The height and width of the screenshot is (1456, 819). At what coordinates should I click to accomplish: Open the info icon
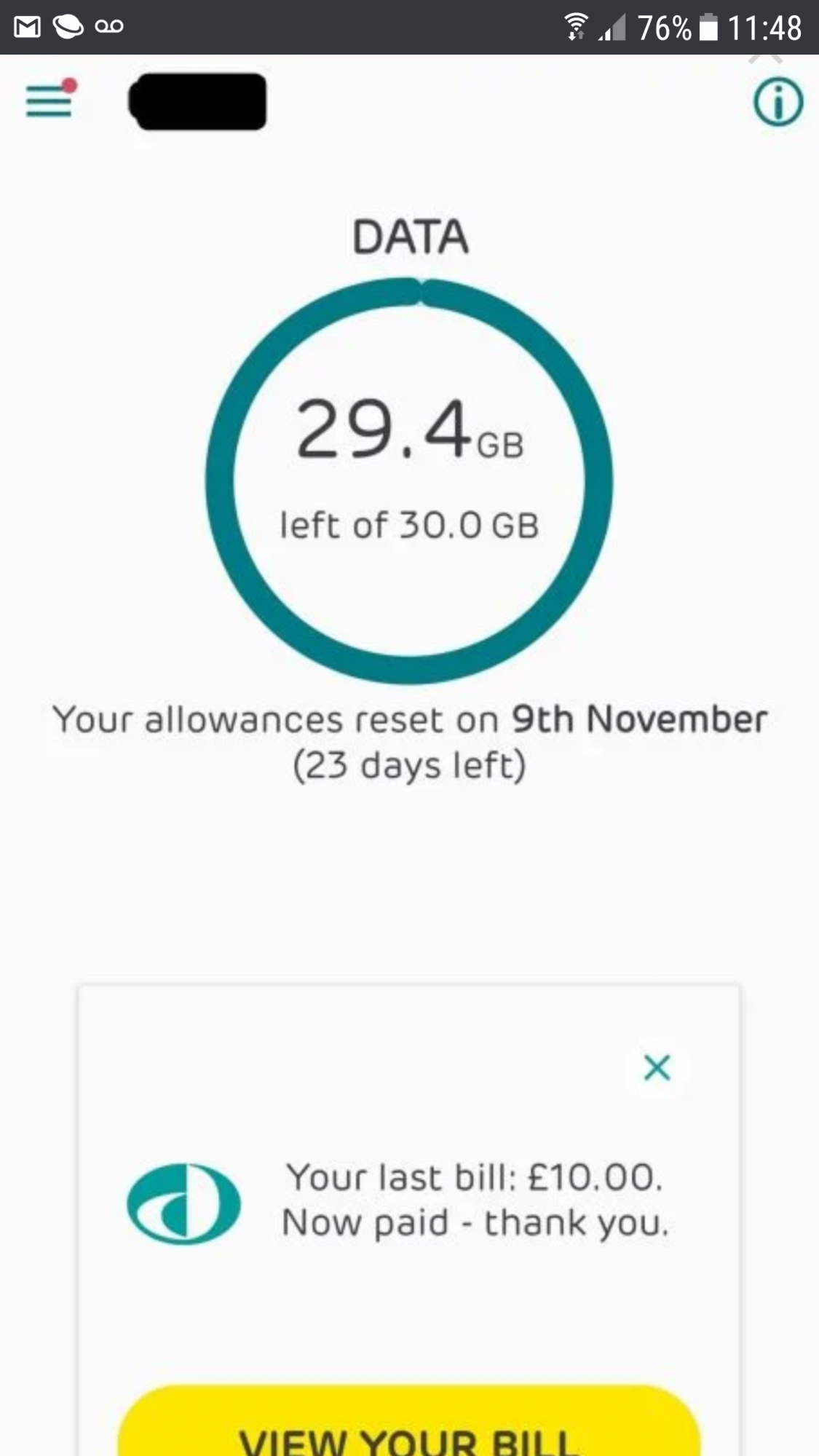click(x=778, y=102)
